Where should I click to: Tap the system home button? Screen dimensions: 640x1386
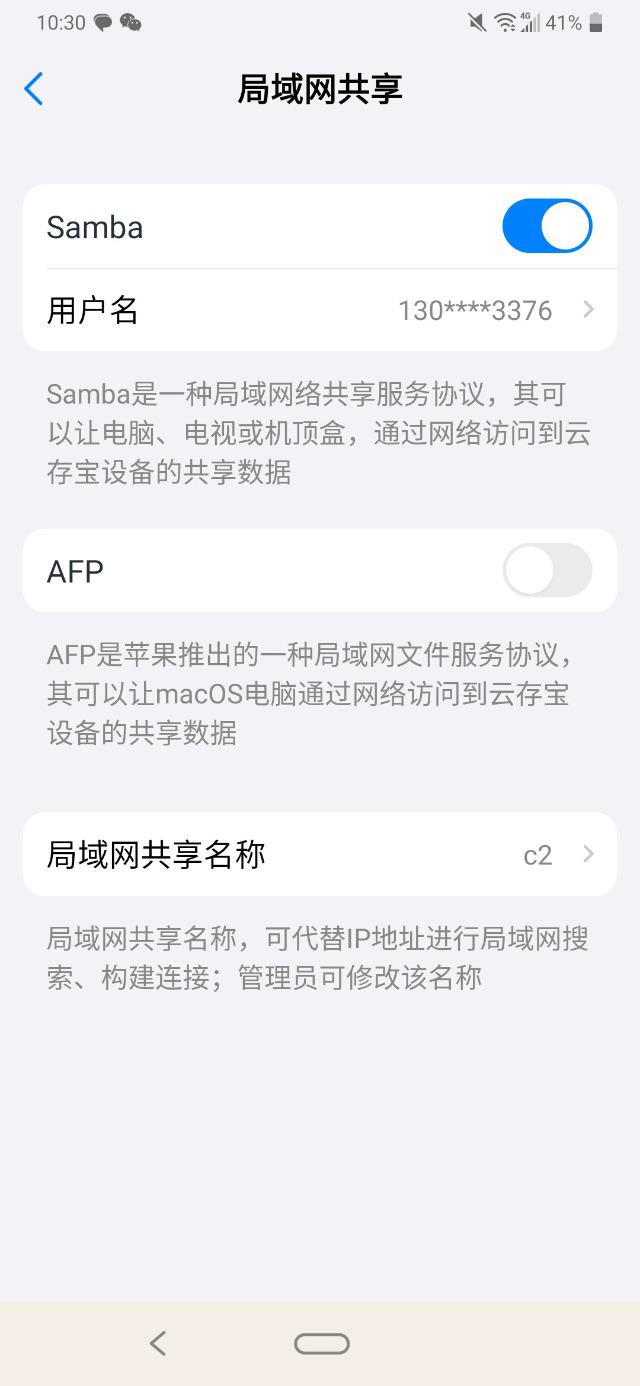pos(321,1343)
